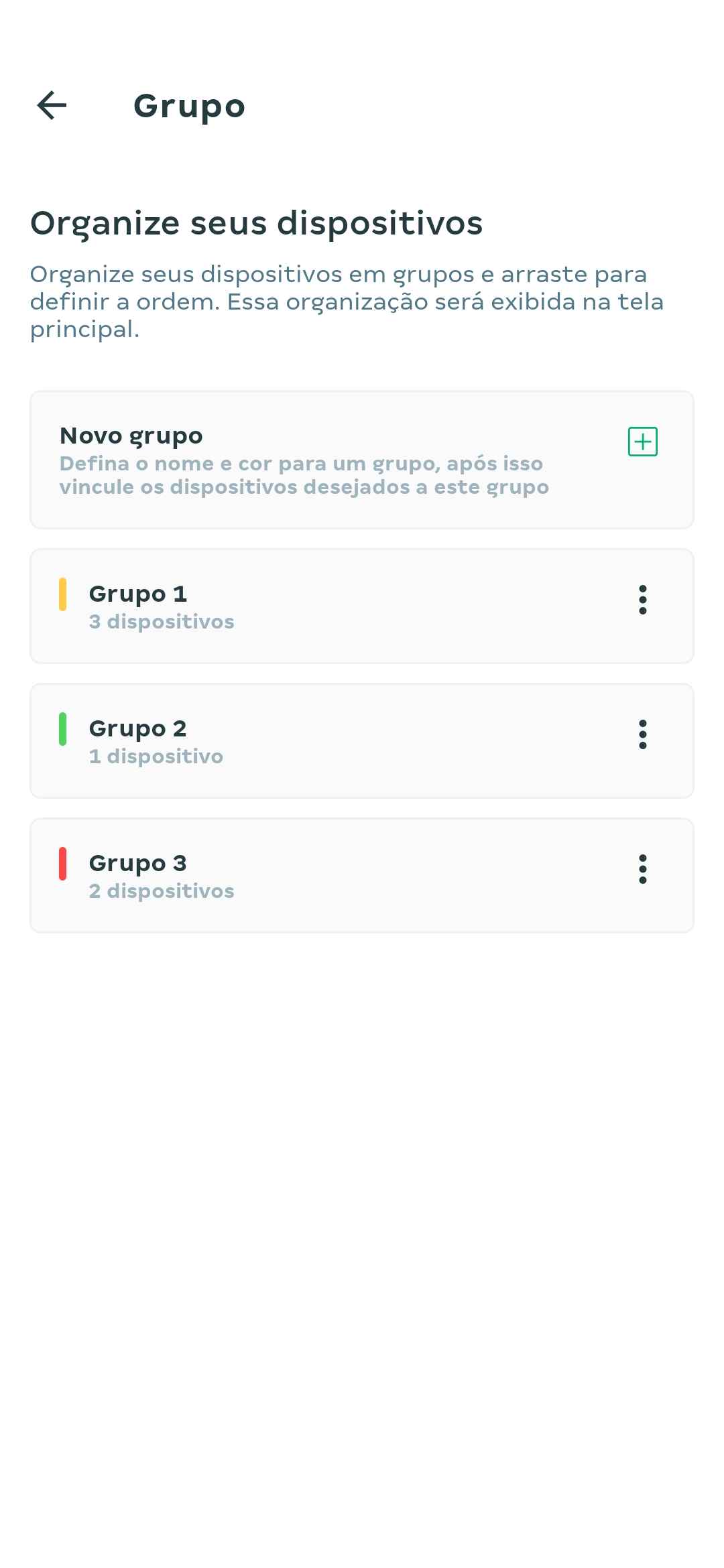Open the three-dot menu for Grupo 1
This screenshot has height=1568, width=724.
[642, 600]
